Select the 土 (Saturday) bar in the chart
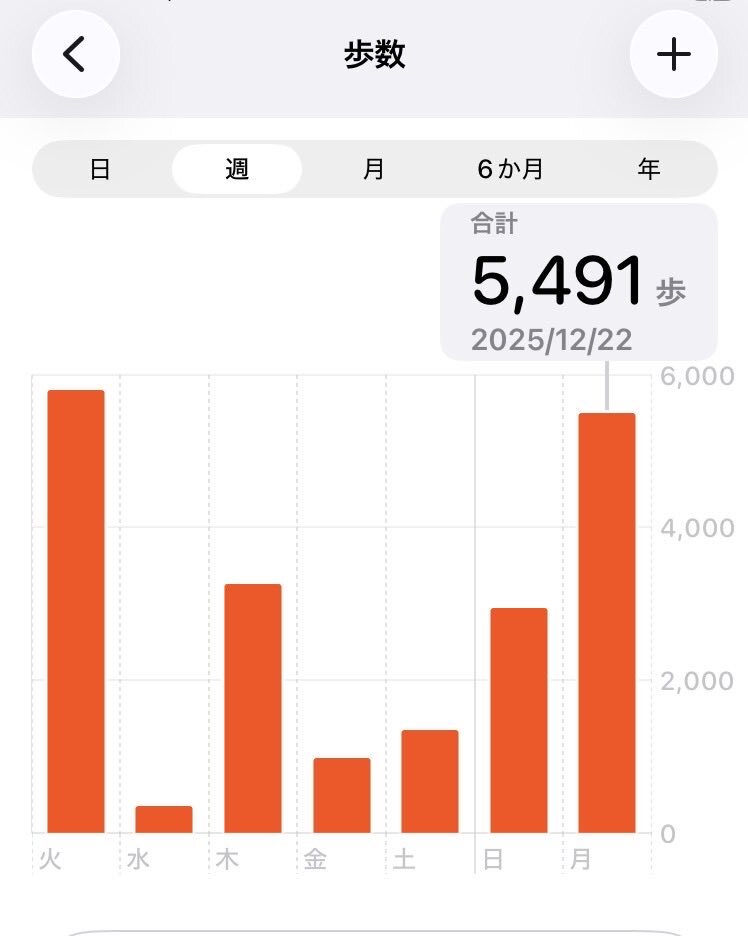Screen dimensions: 748x936 pos(429,781)
